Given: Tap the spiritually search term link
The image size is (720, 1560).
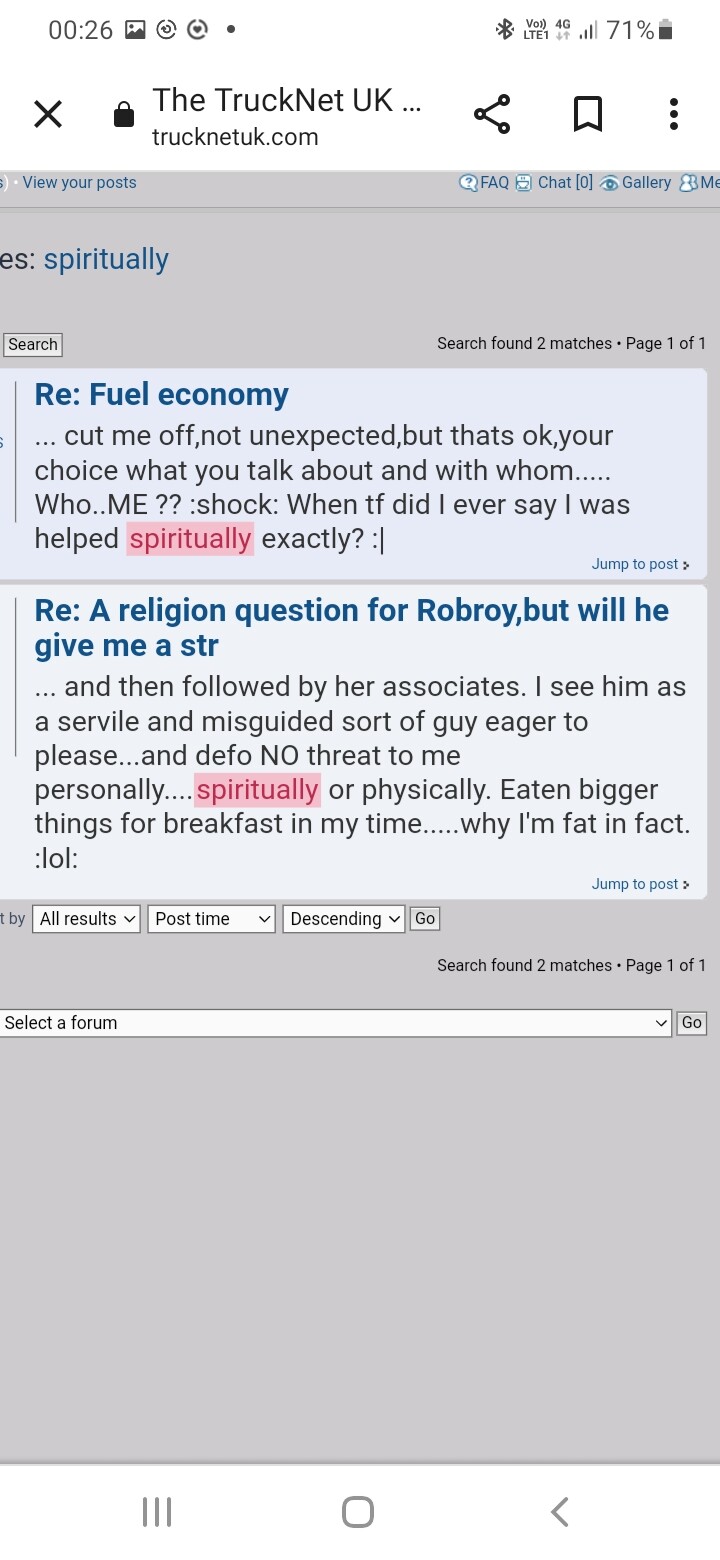Looking at the screenshot, I should (106, 259).
